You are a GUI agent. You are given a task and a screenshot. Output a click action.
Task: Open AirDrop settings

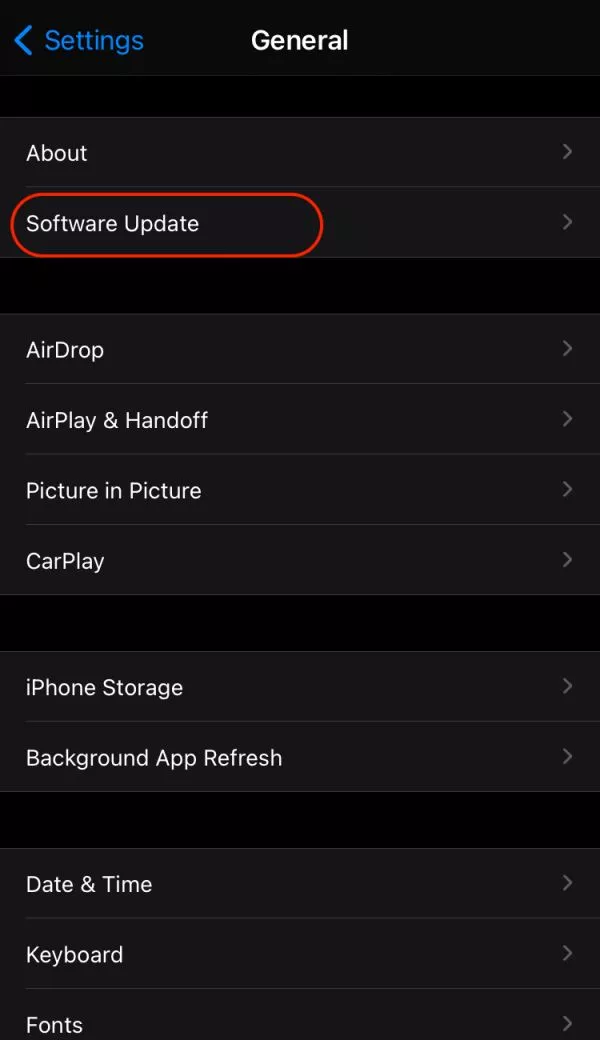(300, 349)
